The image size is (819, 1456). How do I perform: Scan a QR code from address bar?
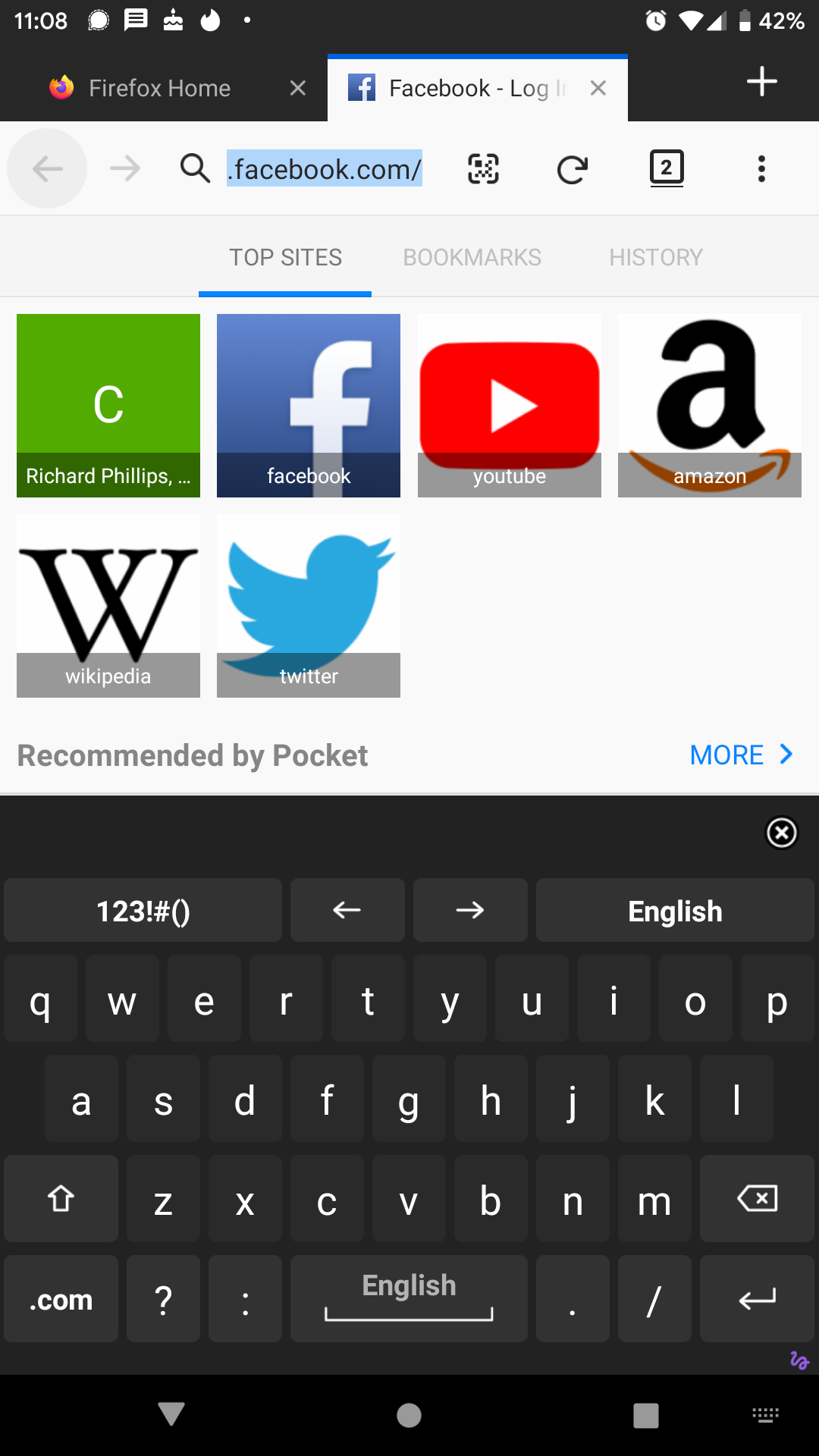click(x=483, y=168)
